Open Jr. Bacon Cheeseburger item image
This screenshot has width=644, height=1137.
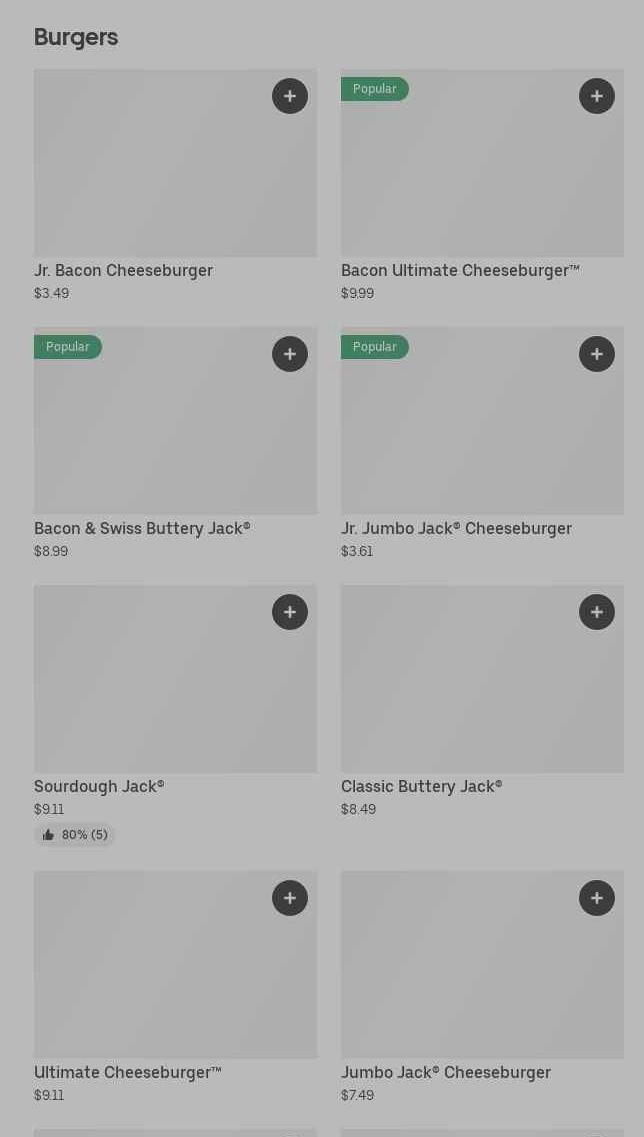click(x=176, y=163)
